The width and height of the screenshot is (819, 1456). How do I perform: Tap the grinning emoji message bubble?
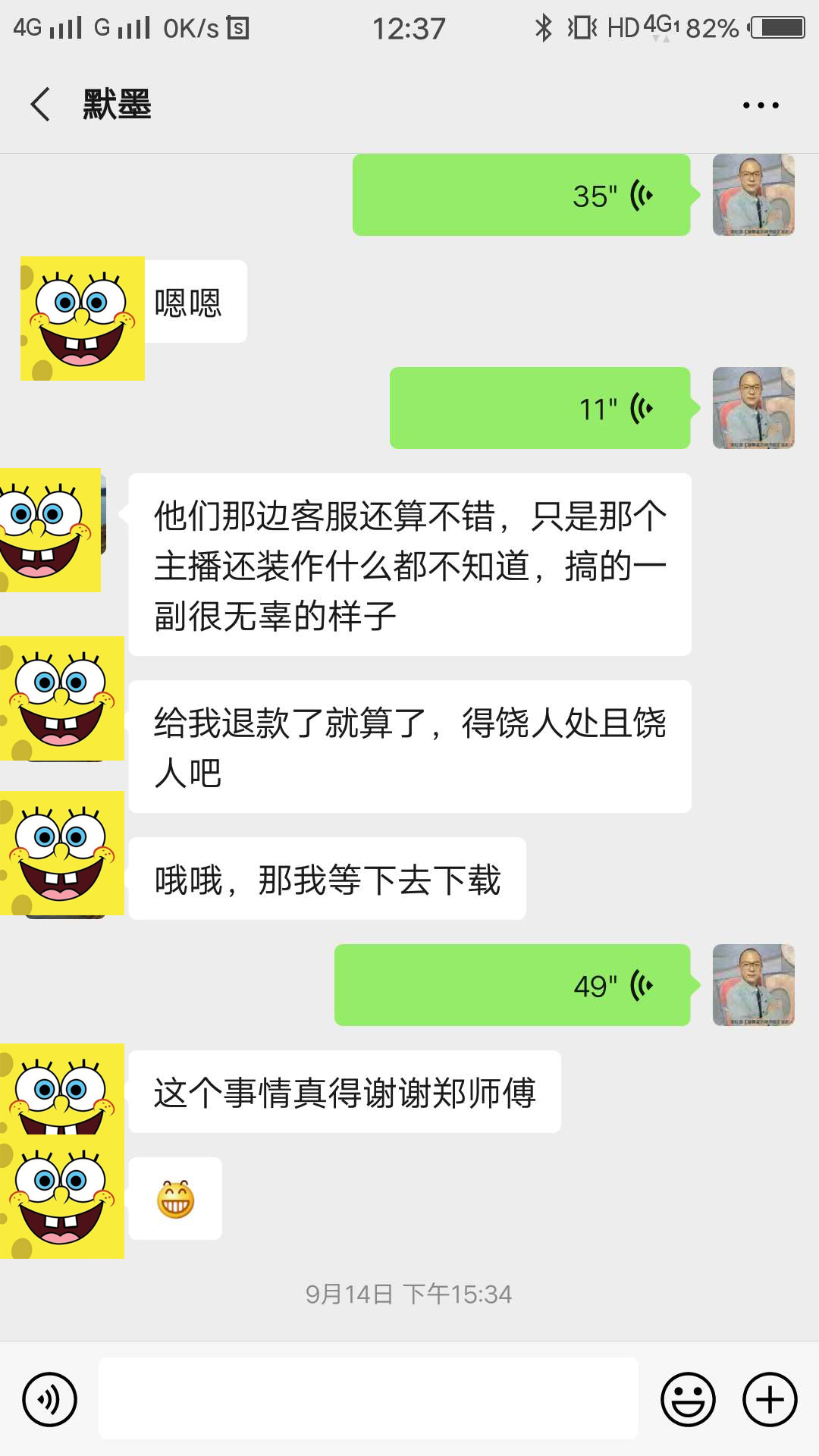point(174,1198)
